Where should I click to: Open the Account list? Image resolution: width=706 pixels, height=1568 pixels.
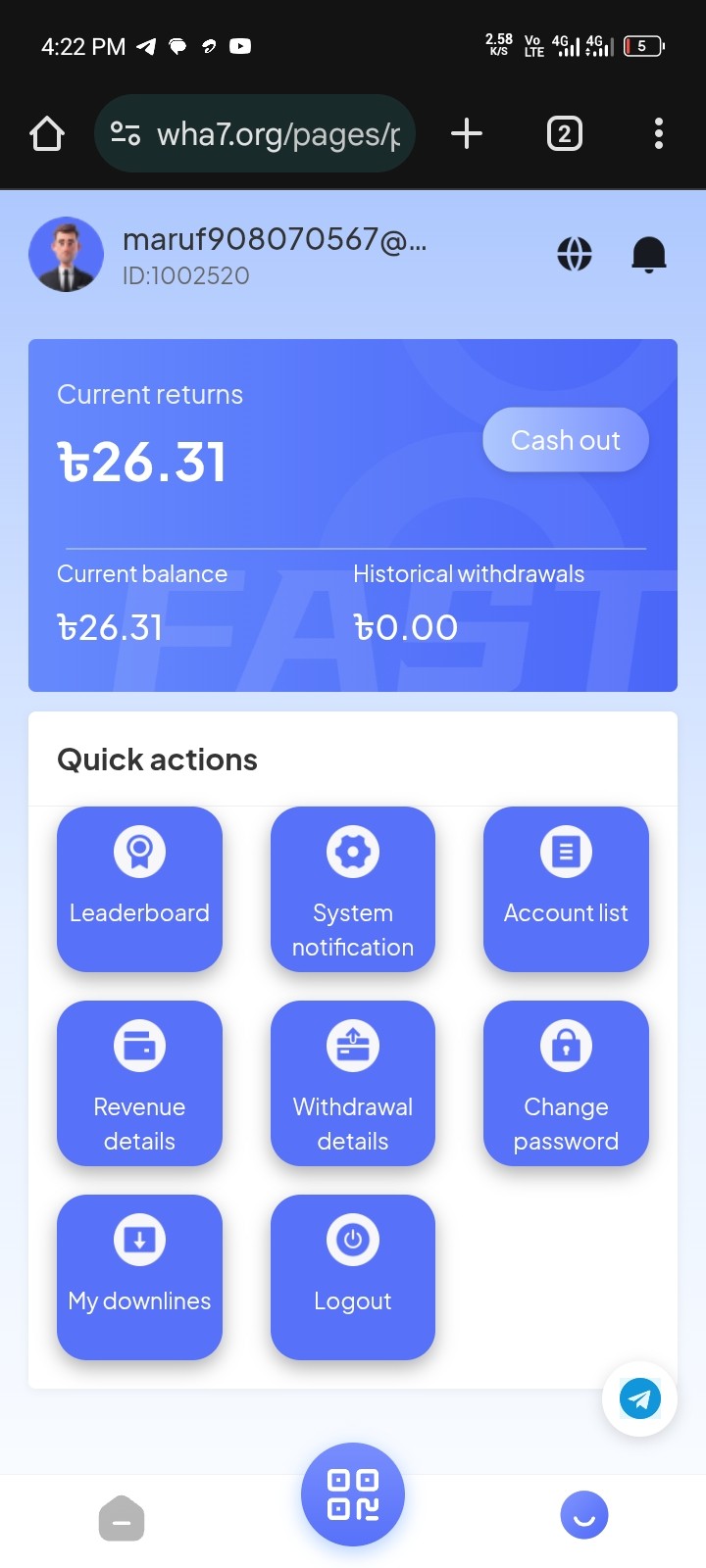click(x=566, y=889)
